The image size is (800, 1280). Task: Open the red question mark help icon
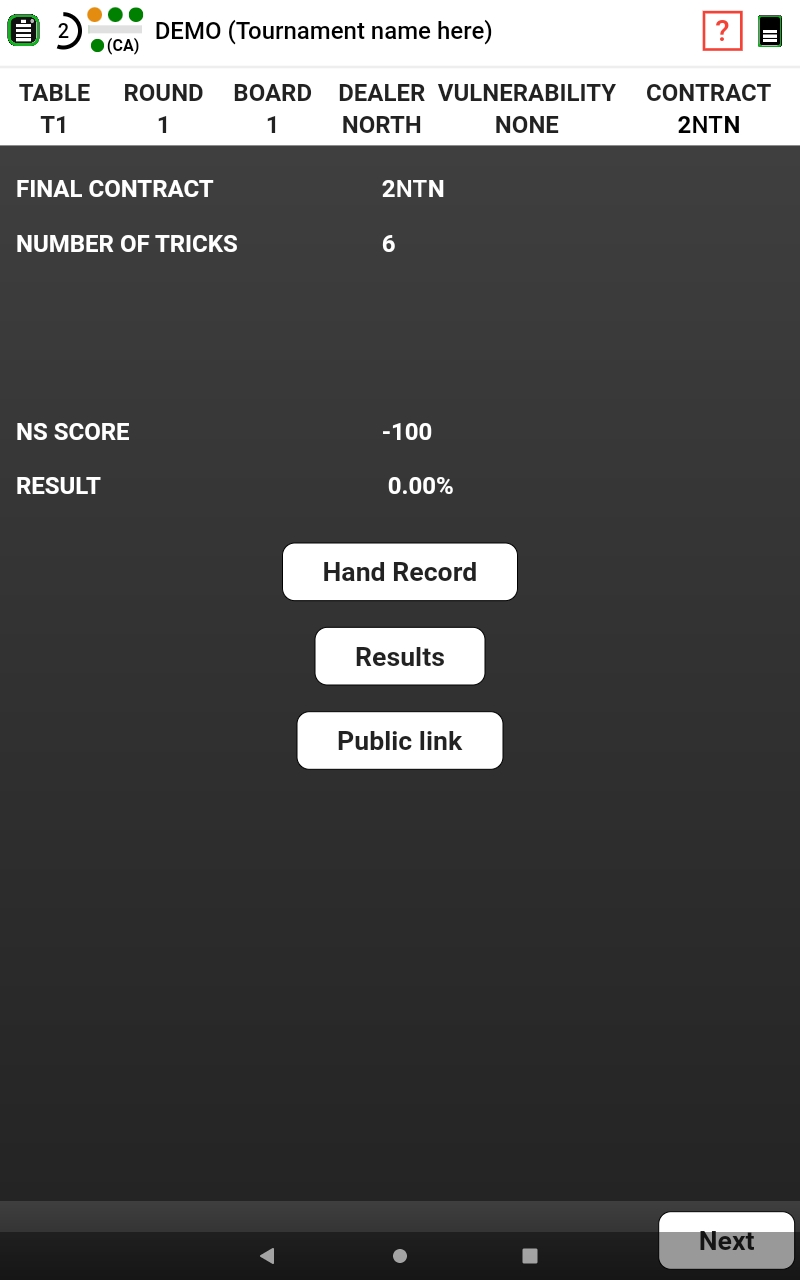tap(722, 31)
